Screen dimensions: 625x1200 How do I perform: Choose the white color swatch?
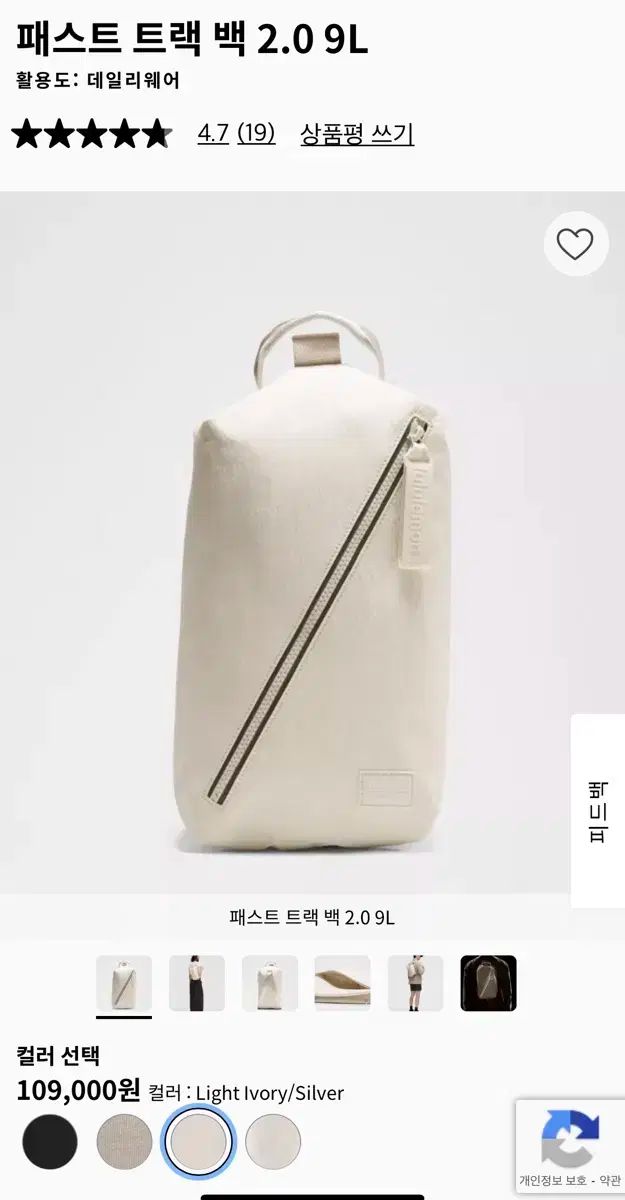(273, 1141)
